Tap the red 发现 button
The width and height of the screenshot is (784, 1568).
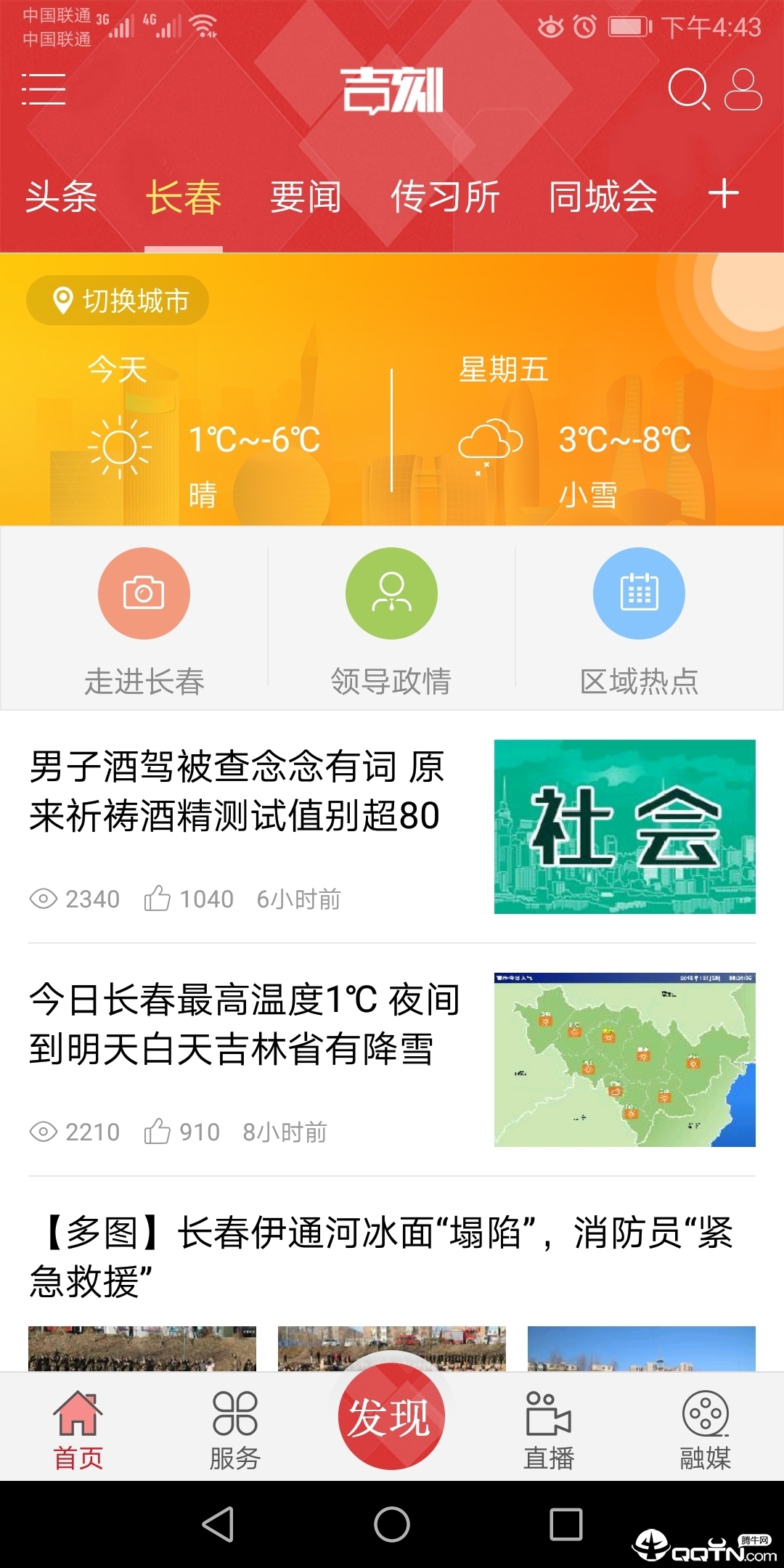[391, 1416]
